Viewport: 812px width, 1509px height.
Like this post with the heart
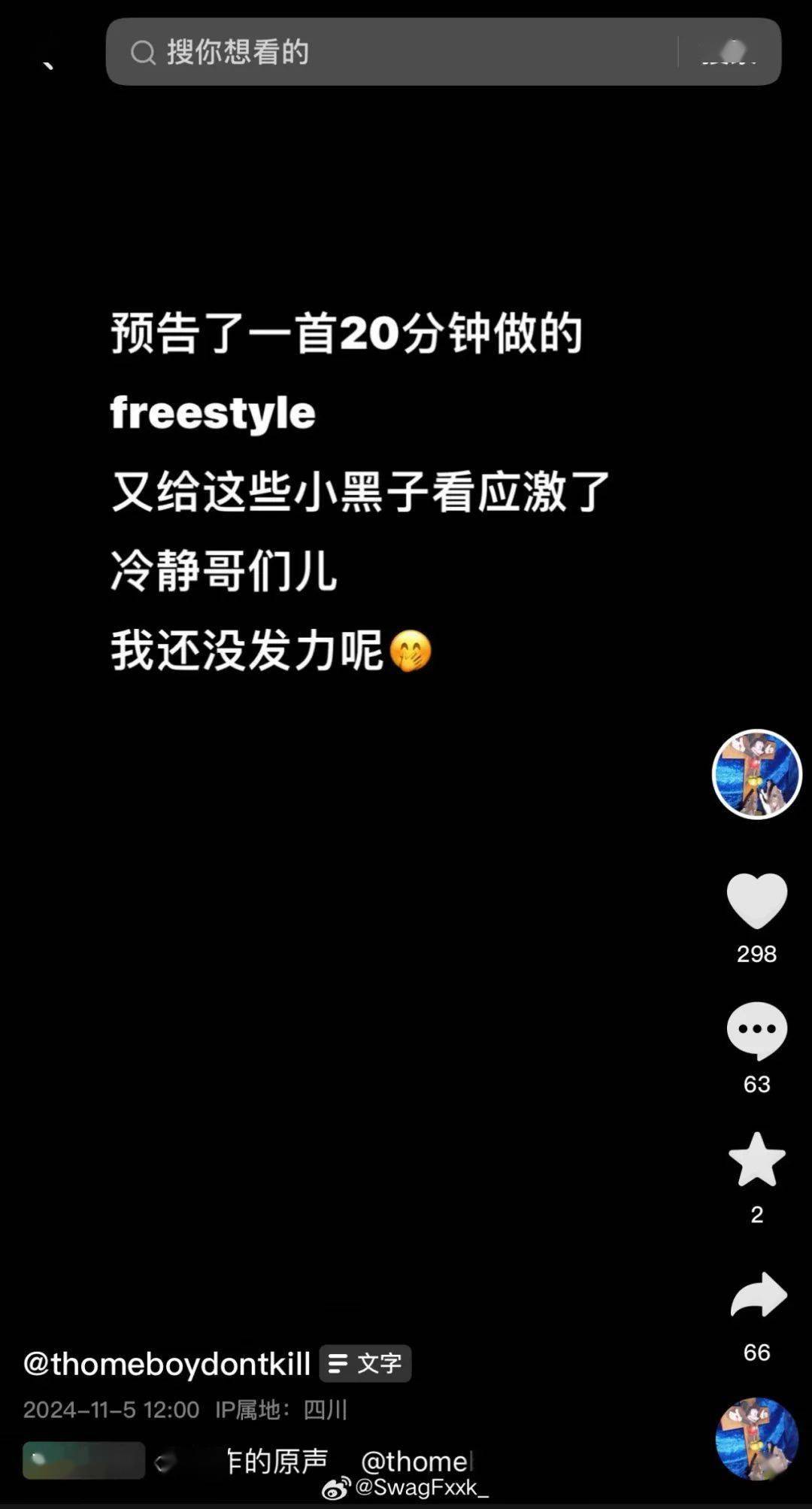tap(756, 900)
